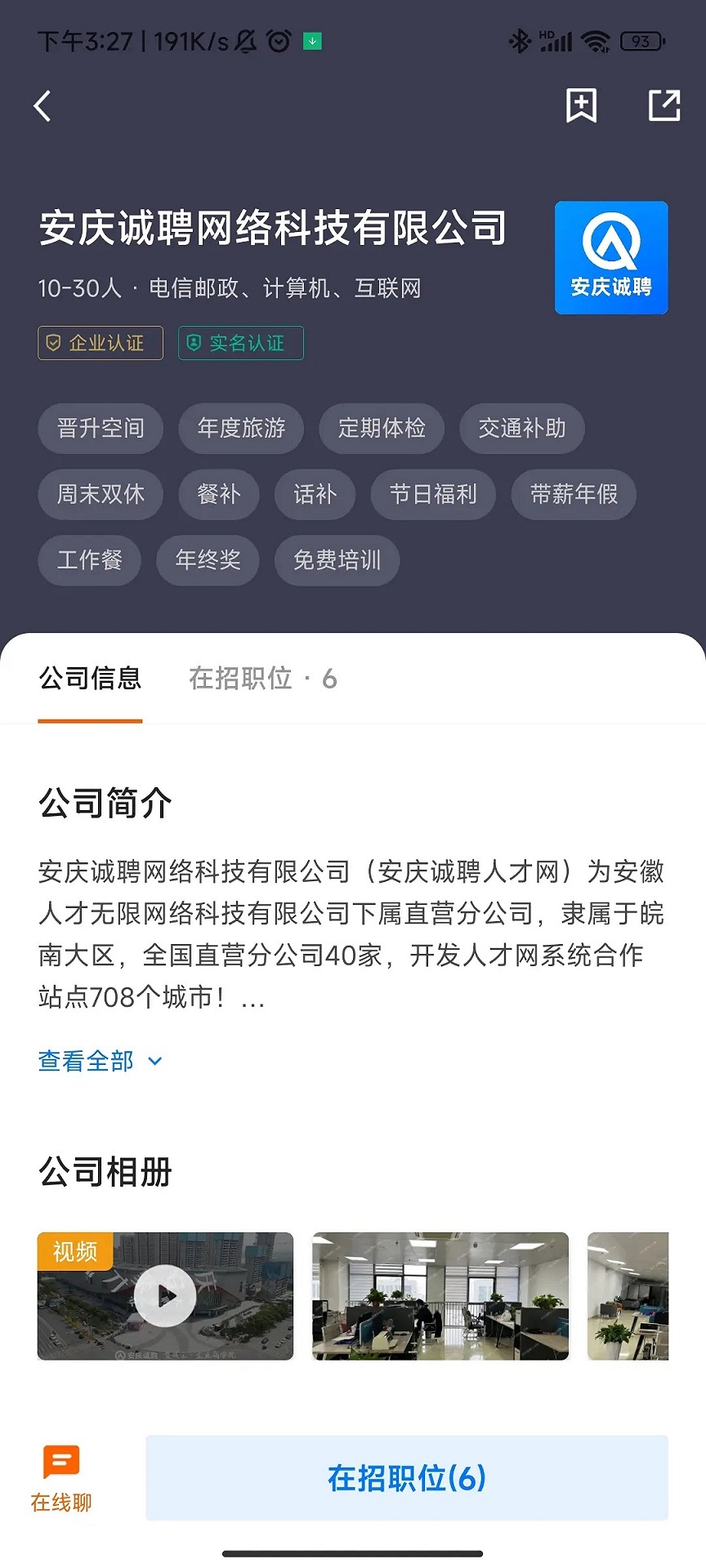Tap the 视频 label on first album item
The width and height of the screenshot is (706, 1568).
74,1251
